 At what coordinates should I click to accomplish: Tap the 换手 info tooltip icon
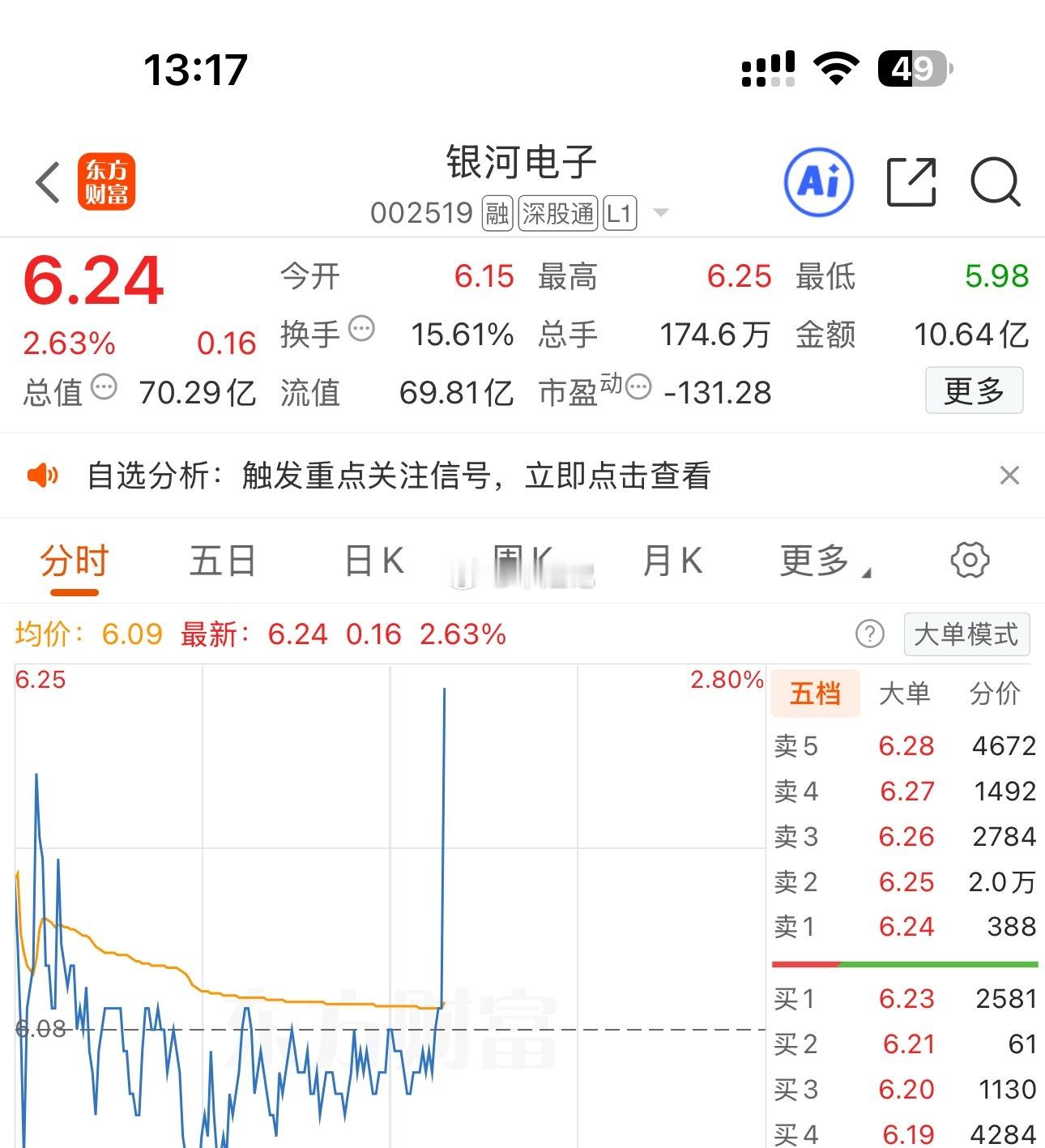click(x=362, y=329)
